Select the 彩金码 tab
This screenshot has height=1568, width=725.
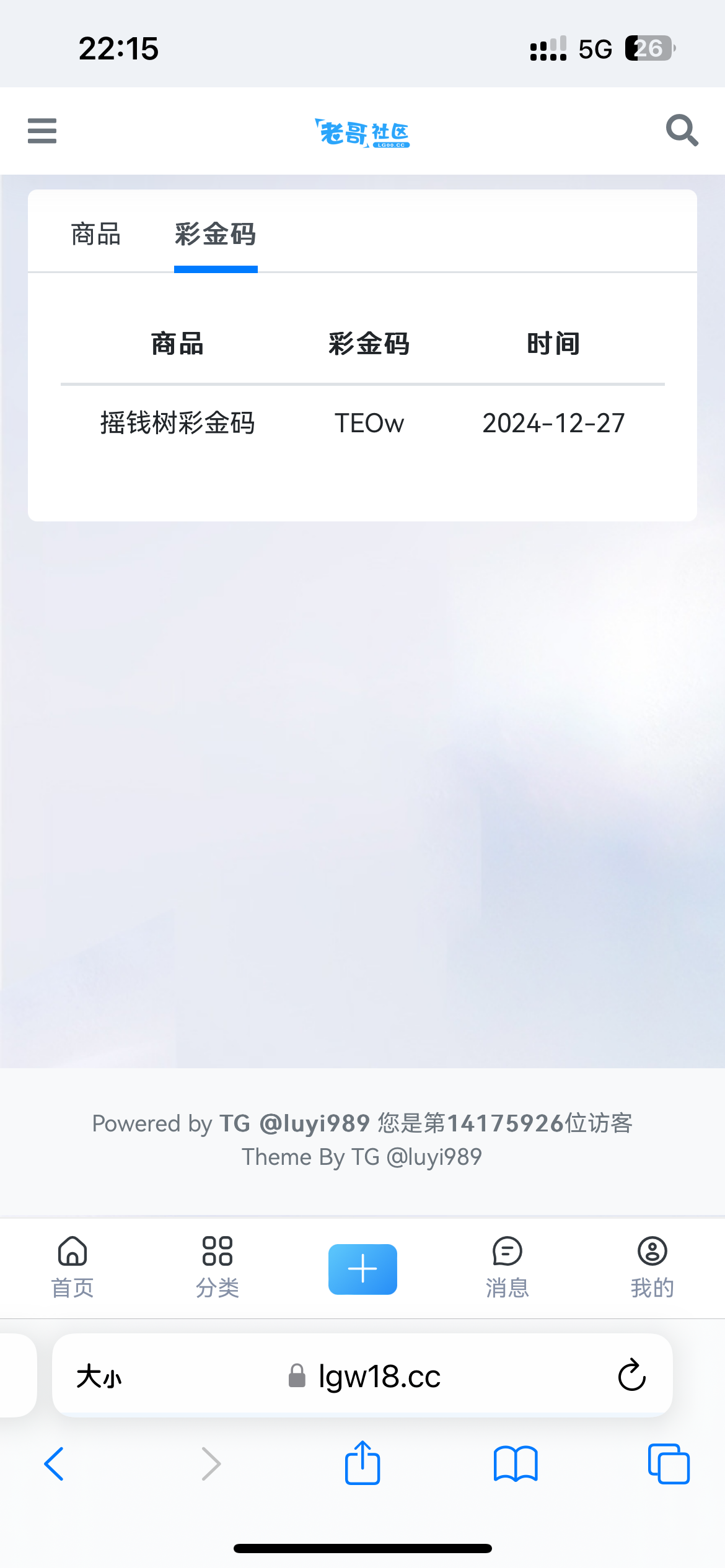pyautogui.click(x=215, y=235)
